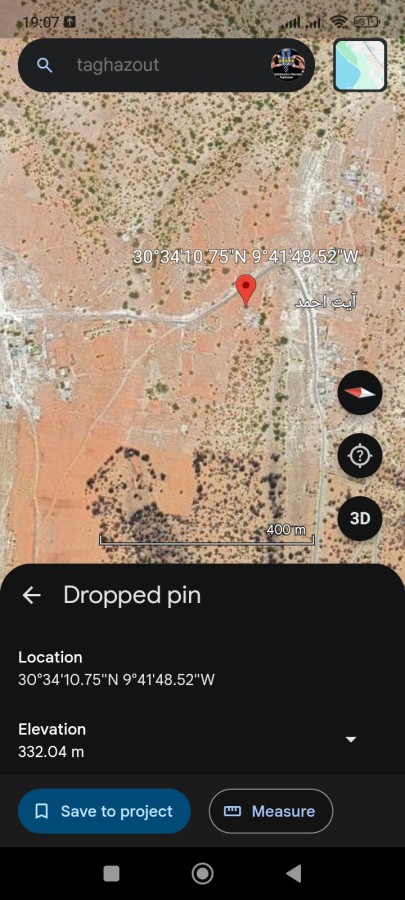Viewport: 405px width, 900px height.
Task: Open the map style thumbnail
Action: [x=360, y=65]
